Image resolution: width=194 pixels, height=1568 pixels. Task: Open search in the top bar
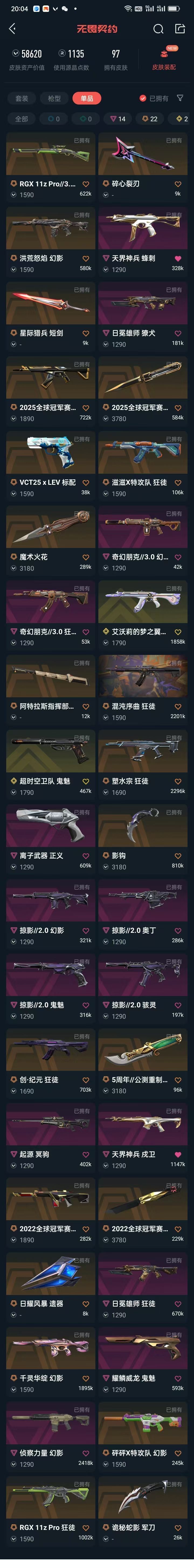pyautogui.click(x=158, y=29)
